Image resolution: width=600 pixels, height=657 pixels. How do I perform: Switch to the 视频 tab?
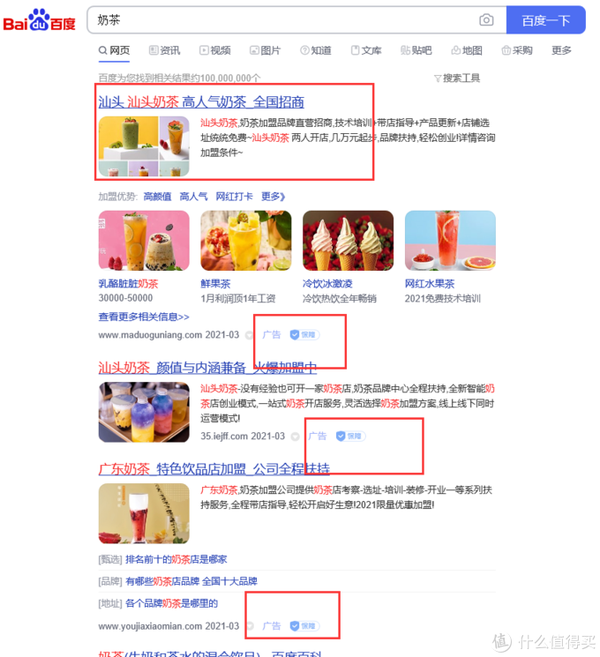[x=215, y=51]
